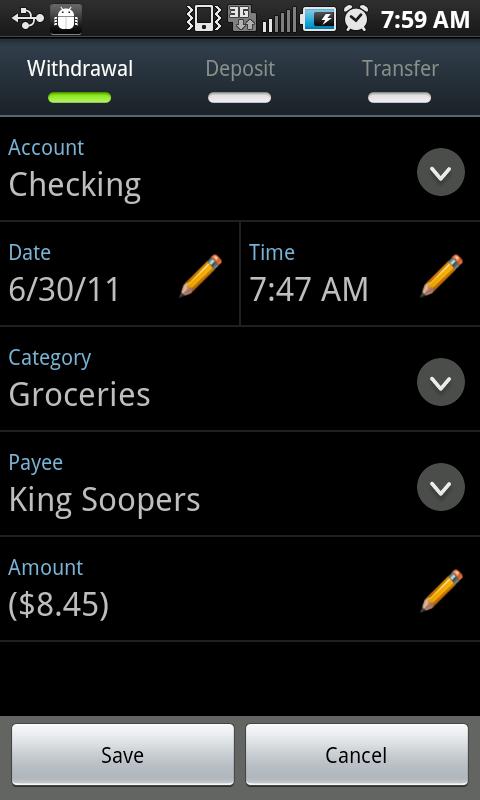Cancel the transaction entry
Viewport: 480px width, 800px height.
357,755
